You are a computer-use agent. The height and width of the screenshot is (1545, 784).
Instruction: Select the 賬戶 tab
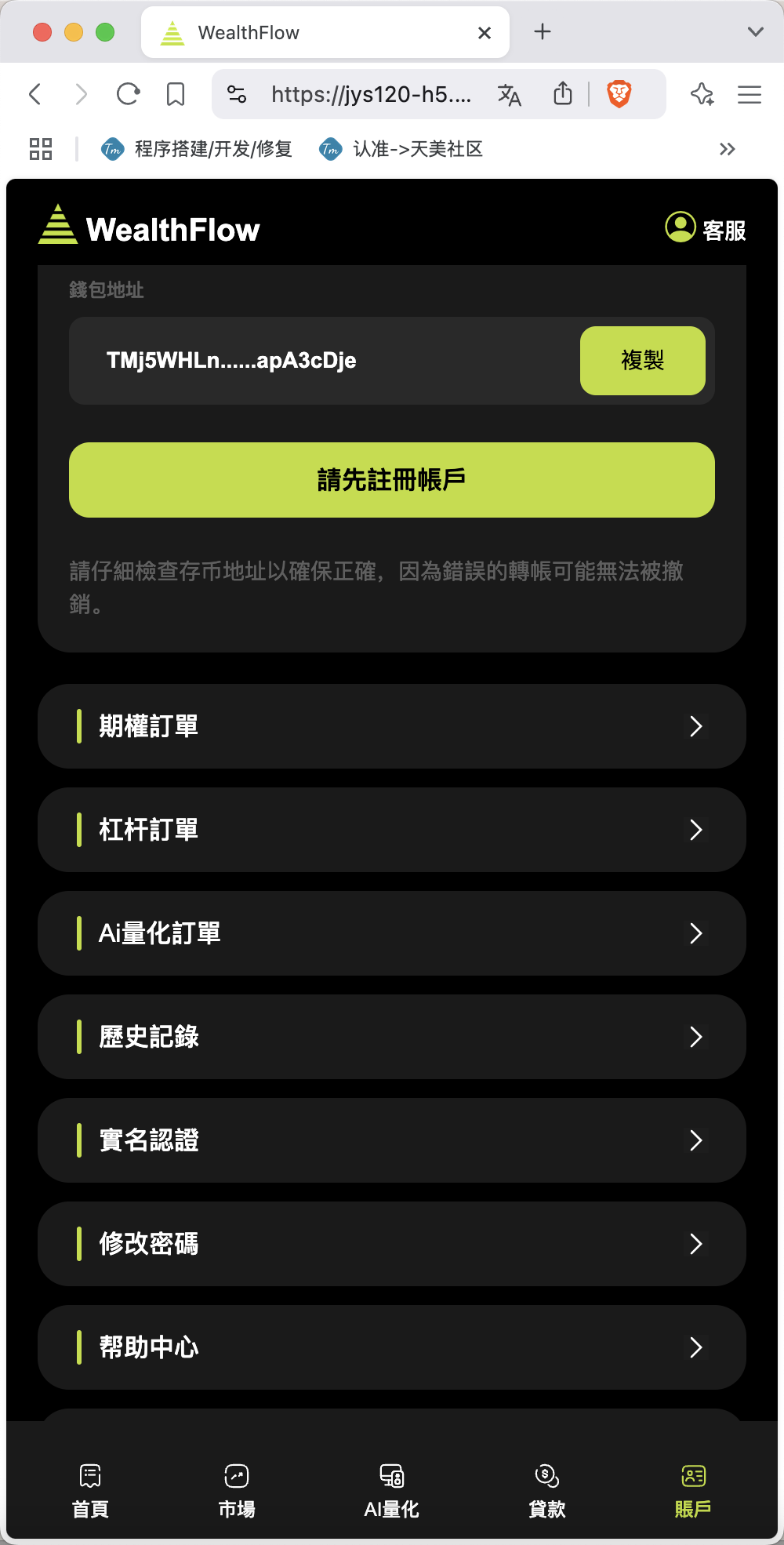(693, 1491)
